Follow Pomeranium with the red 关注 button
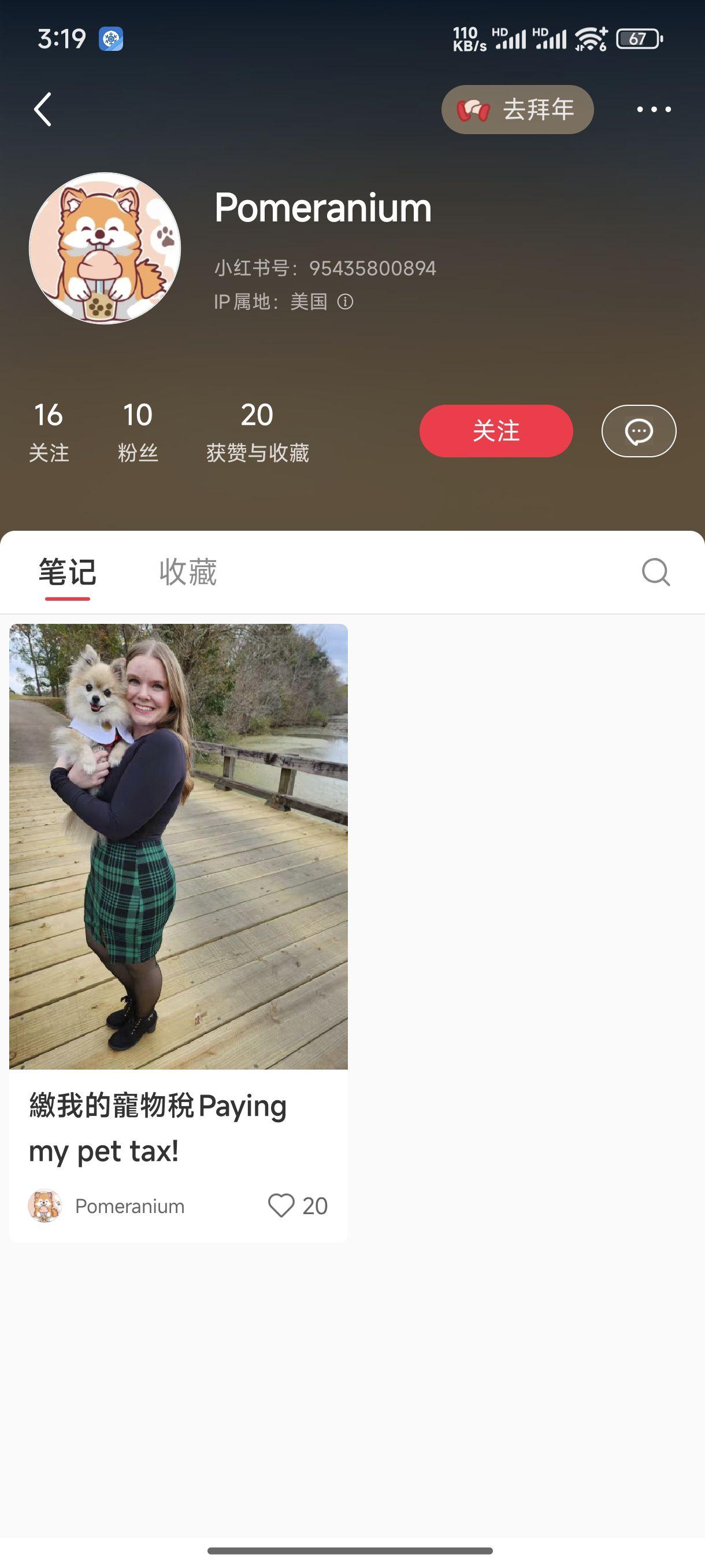This screenshot has width=705, height=1568. [x=496, y=431]
